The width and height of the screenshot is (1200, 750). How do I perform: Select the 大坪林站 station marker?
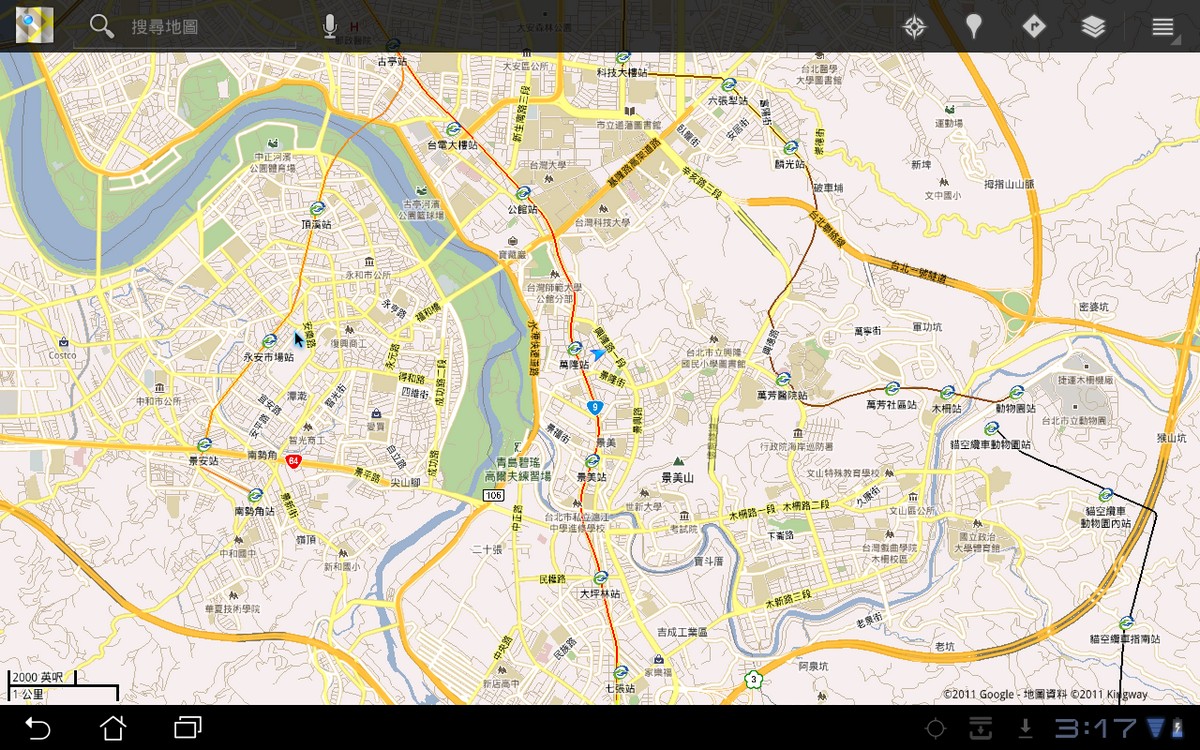click(600, 578)
